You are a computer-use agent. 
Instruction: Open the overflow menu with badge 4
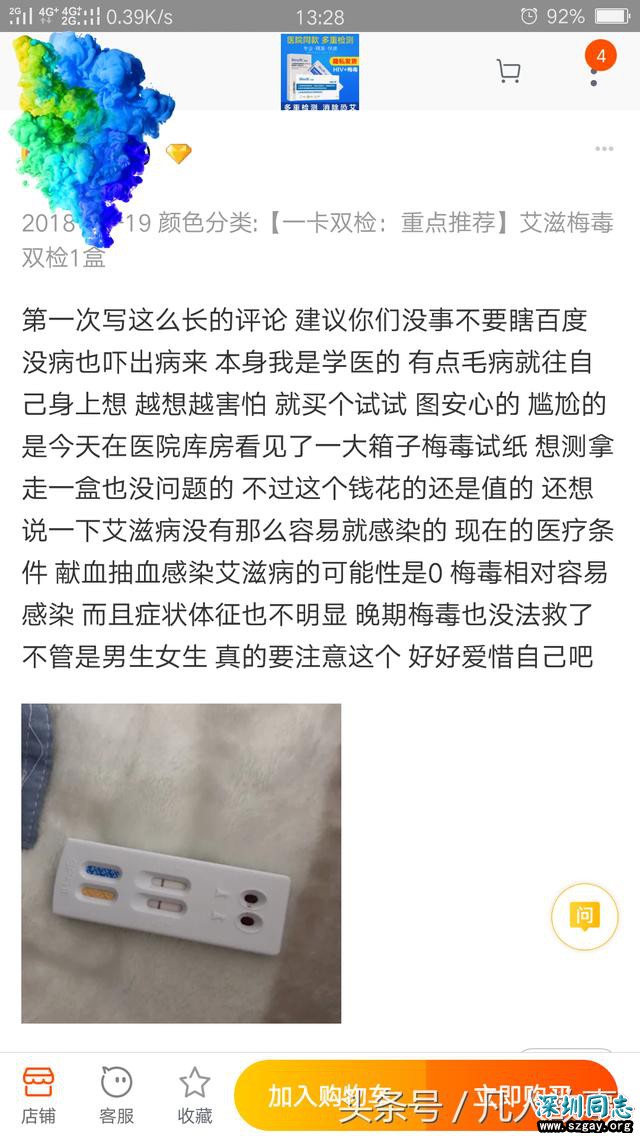coord(594,70)
